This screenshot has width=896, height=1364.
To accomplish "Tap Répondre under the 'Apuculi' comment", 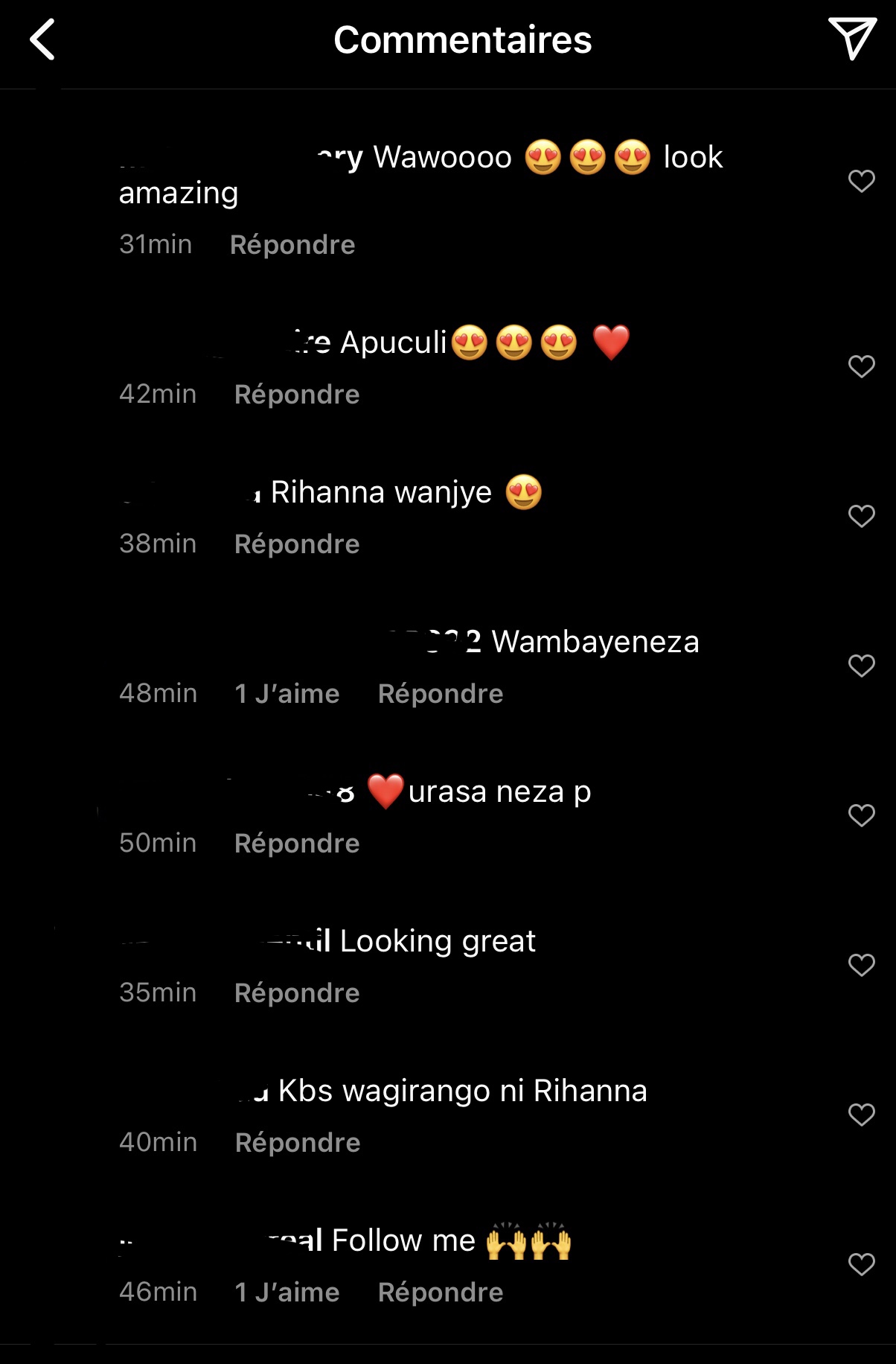I will (297, 395).
